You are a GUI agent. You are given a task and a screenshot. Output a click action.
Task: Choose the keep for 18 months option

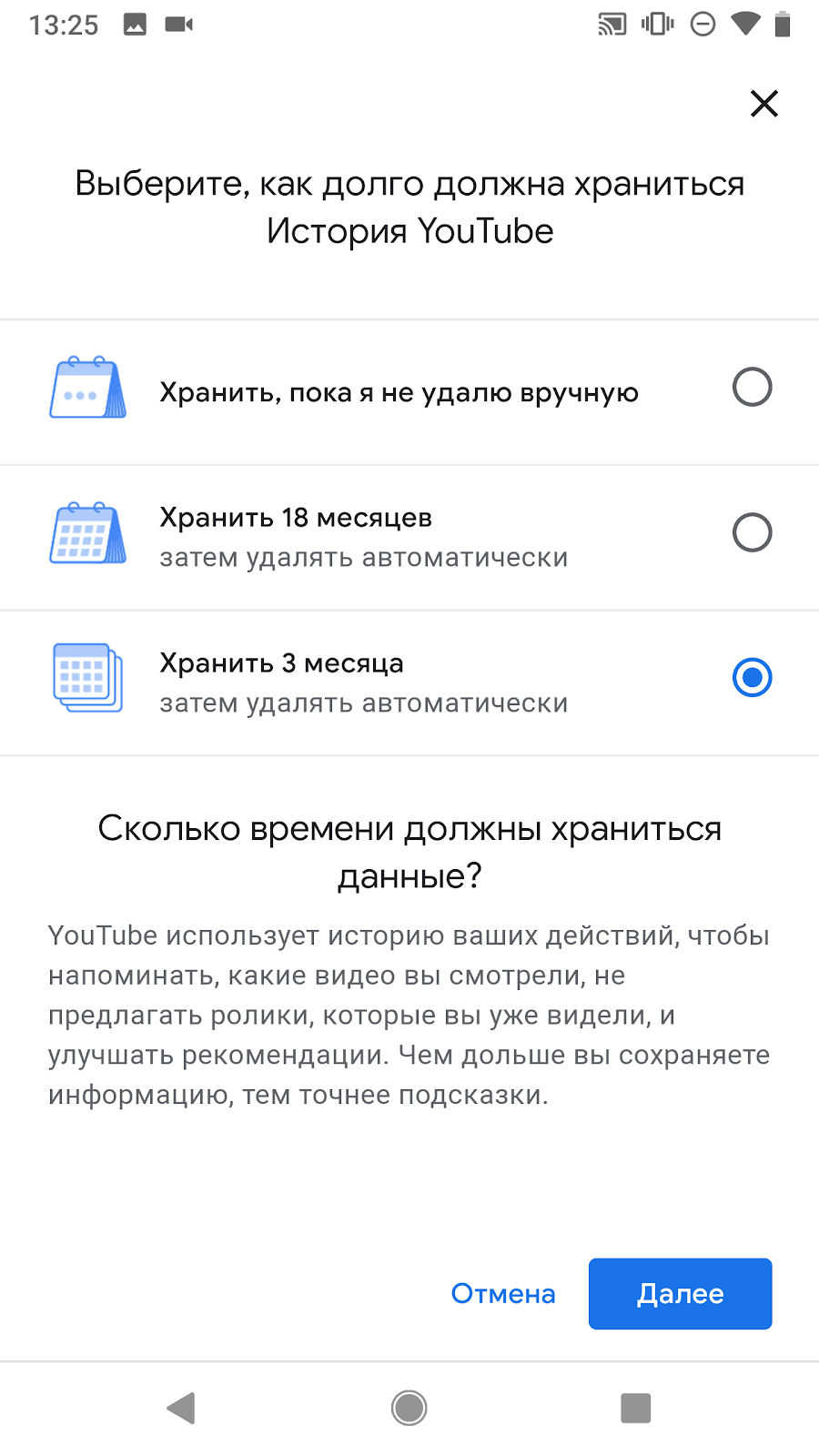pyautogui.click(x=409, y=538)
